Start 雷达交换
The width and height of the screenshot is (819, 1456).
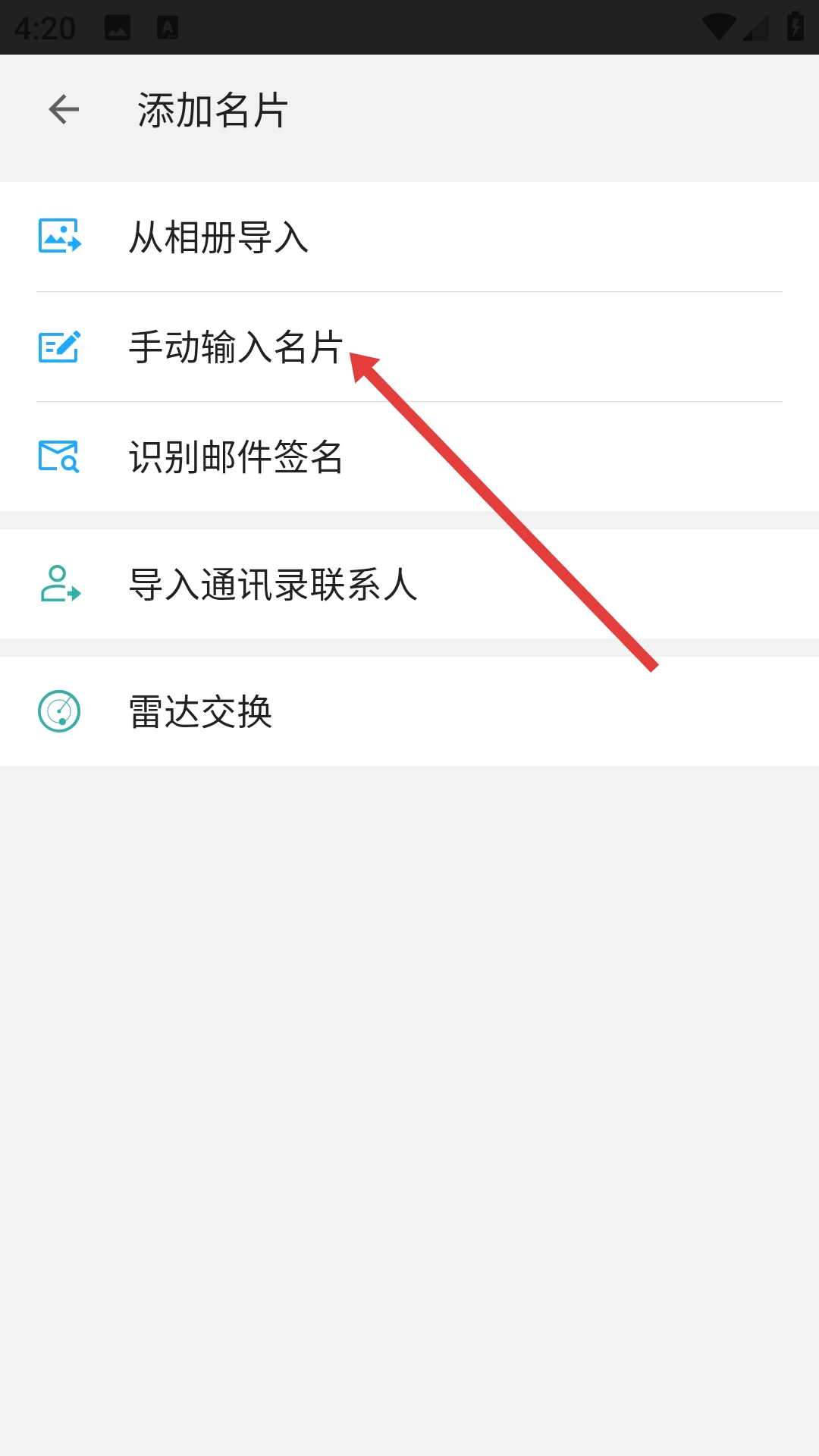click(200, 711)
